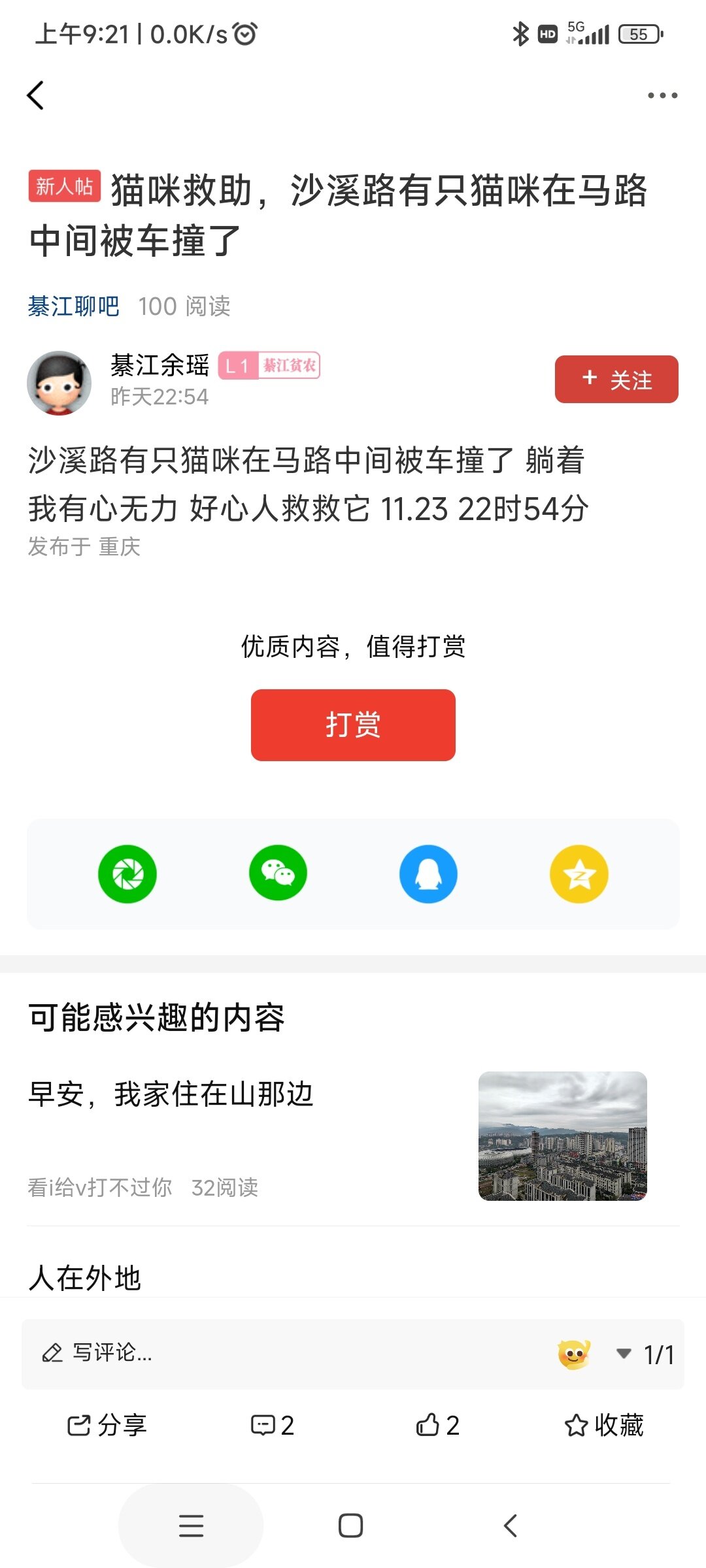Open the 綦江聊吧 forum link
706x1568 pixels.
(x=73, y=306)
